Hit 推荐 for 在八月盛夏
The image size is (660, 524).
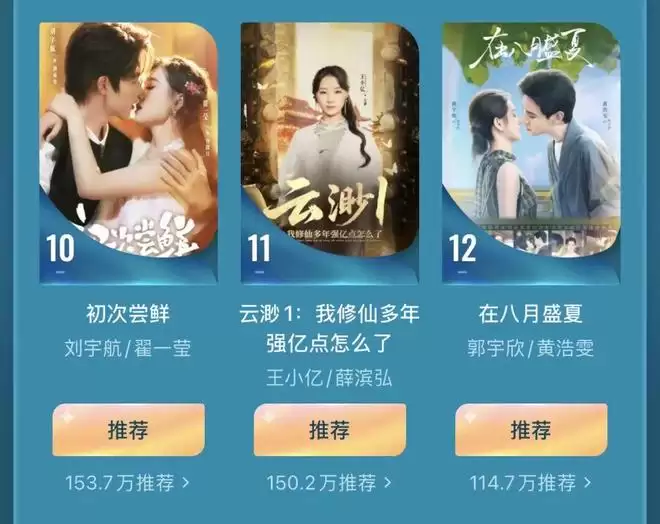pos(530,431)
